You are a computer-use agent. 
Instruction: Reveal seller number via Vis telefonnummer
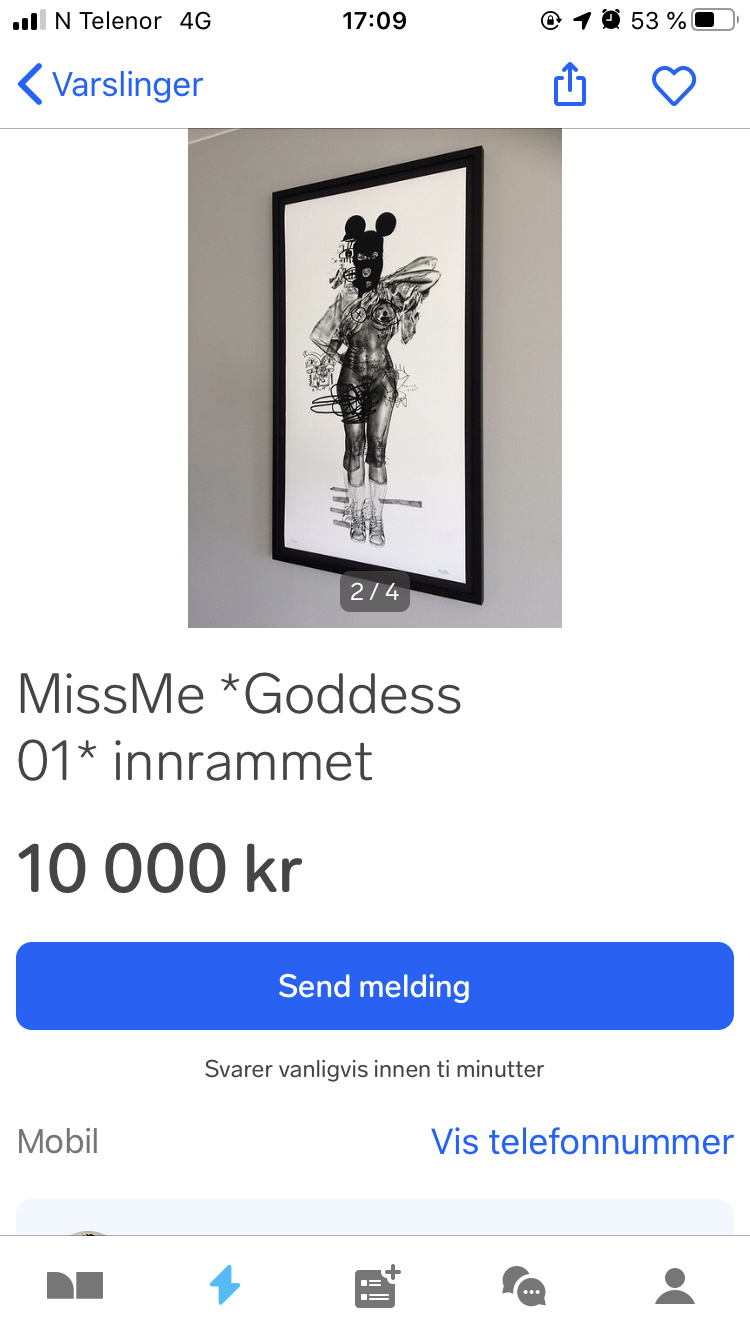582,1141
